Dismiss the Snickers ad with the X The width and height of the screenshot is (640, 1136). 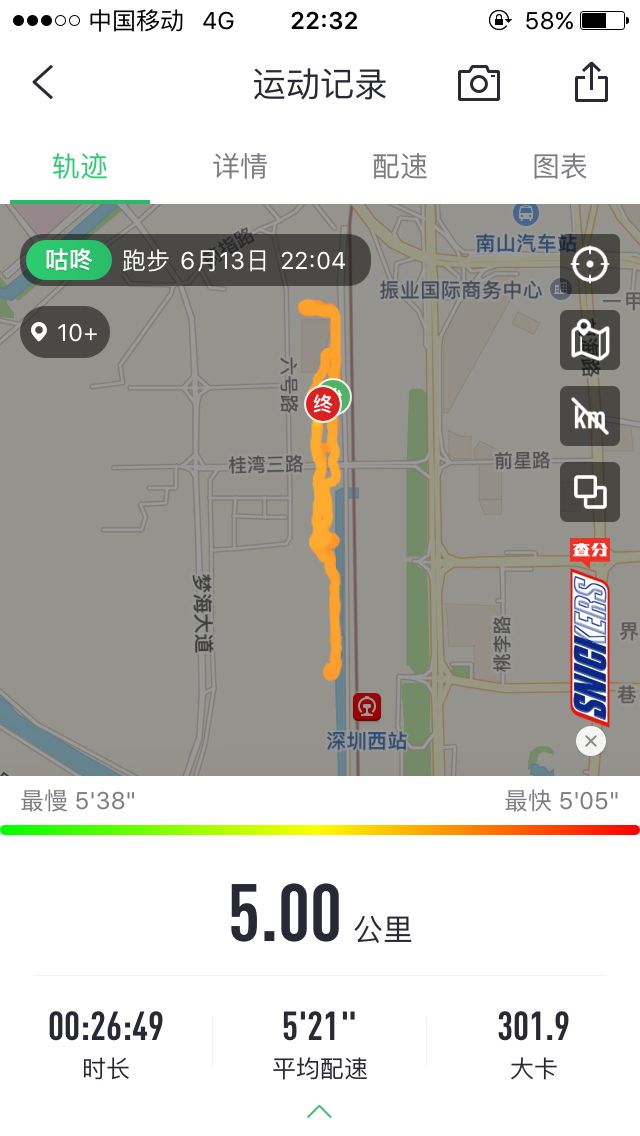(x=591, y=741)
